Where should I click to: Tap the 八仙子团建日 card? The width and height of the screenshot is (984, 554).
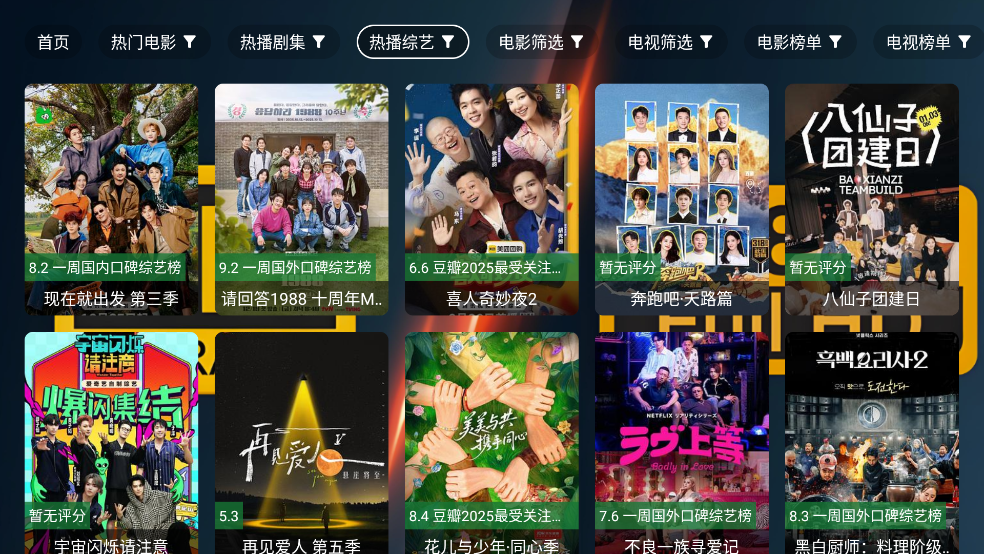coord(871,199)
